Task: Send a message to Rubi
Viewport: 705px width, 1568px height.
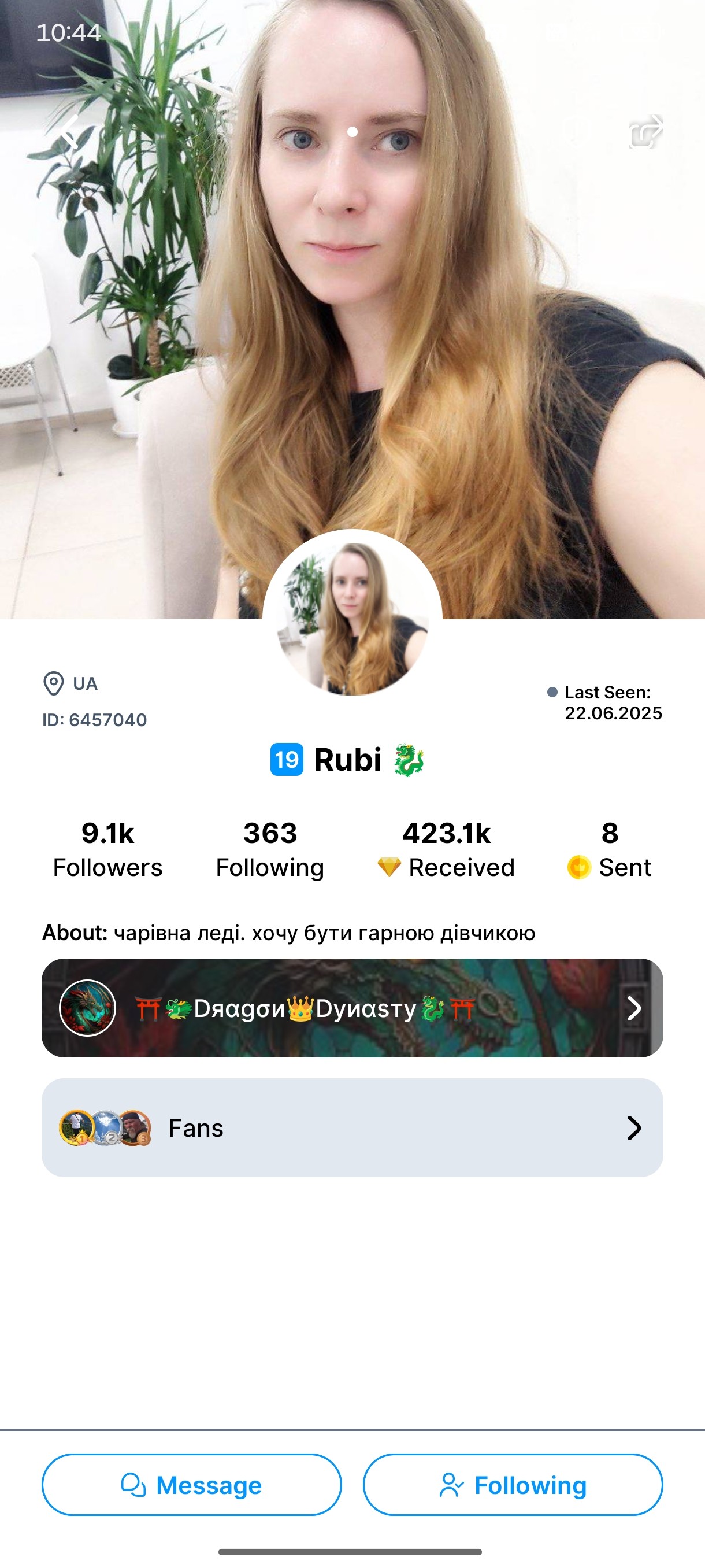Action: [x=192, y=1485]
